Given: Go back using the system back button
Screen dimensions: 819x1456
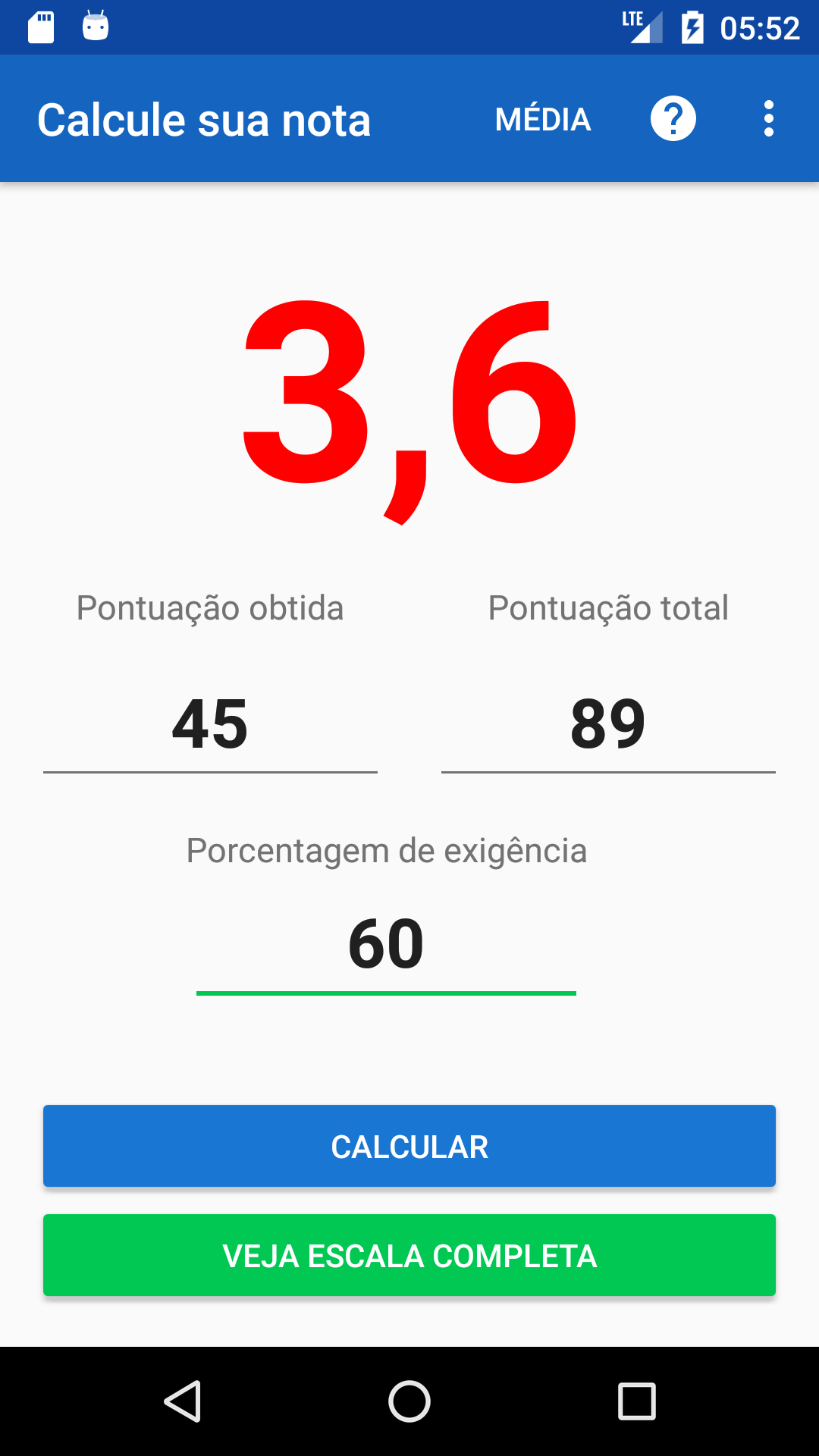Looking at the screenshot, I should pyautogui.click(x=183, y=1401).
